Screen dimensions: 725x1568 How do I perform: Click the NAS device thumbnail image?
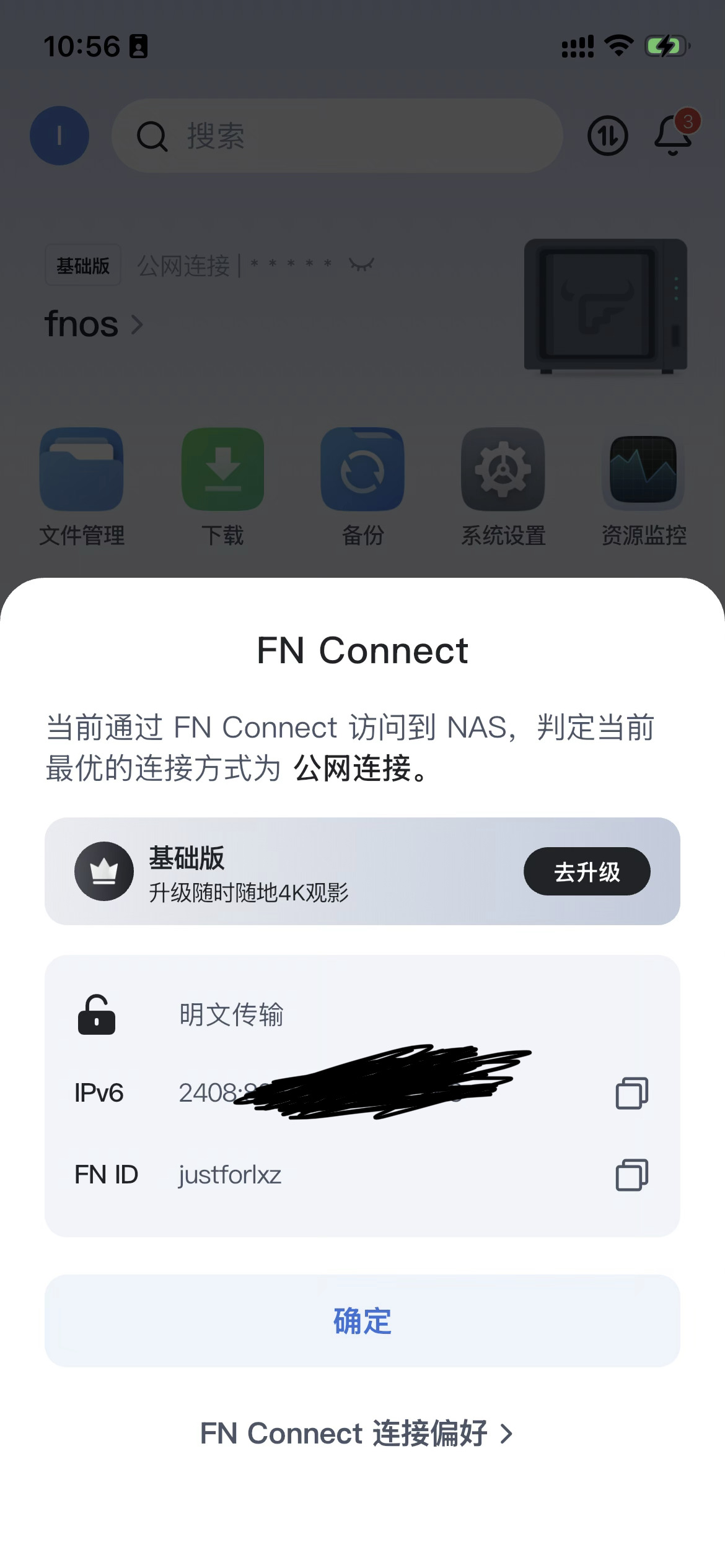605,307
